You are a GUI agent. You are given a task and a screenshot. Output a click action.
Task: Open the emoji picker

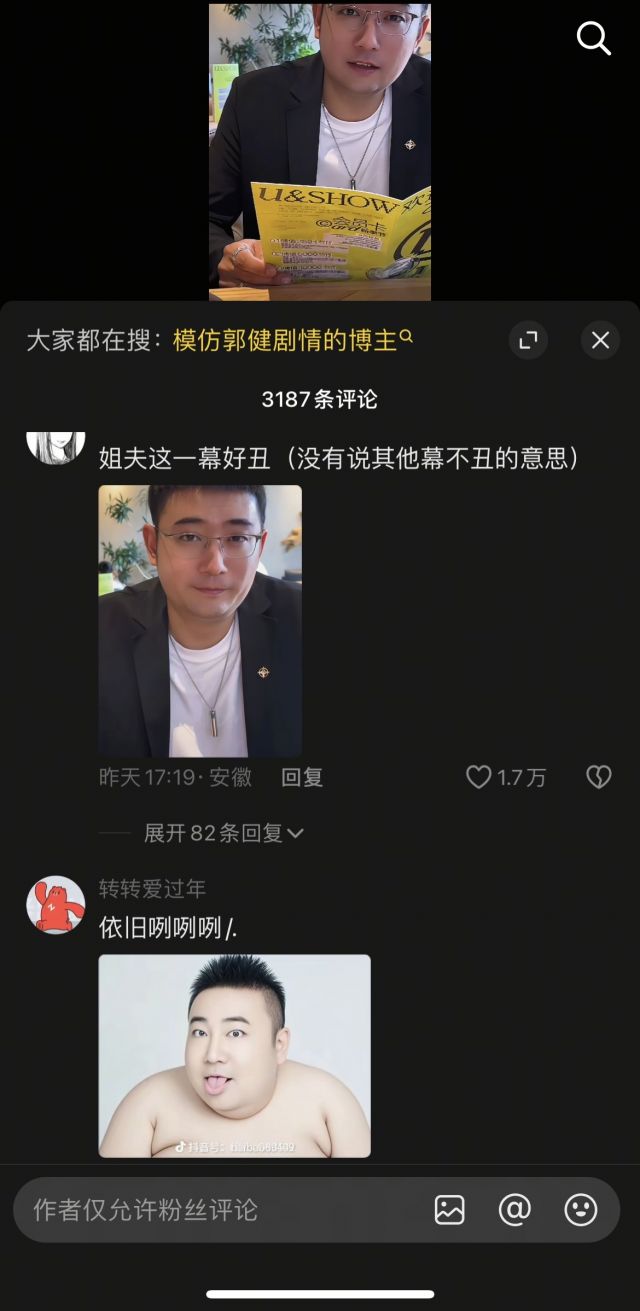click(x=580, y=1210)
